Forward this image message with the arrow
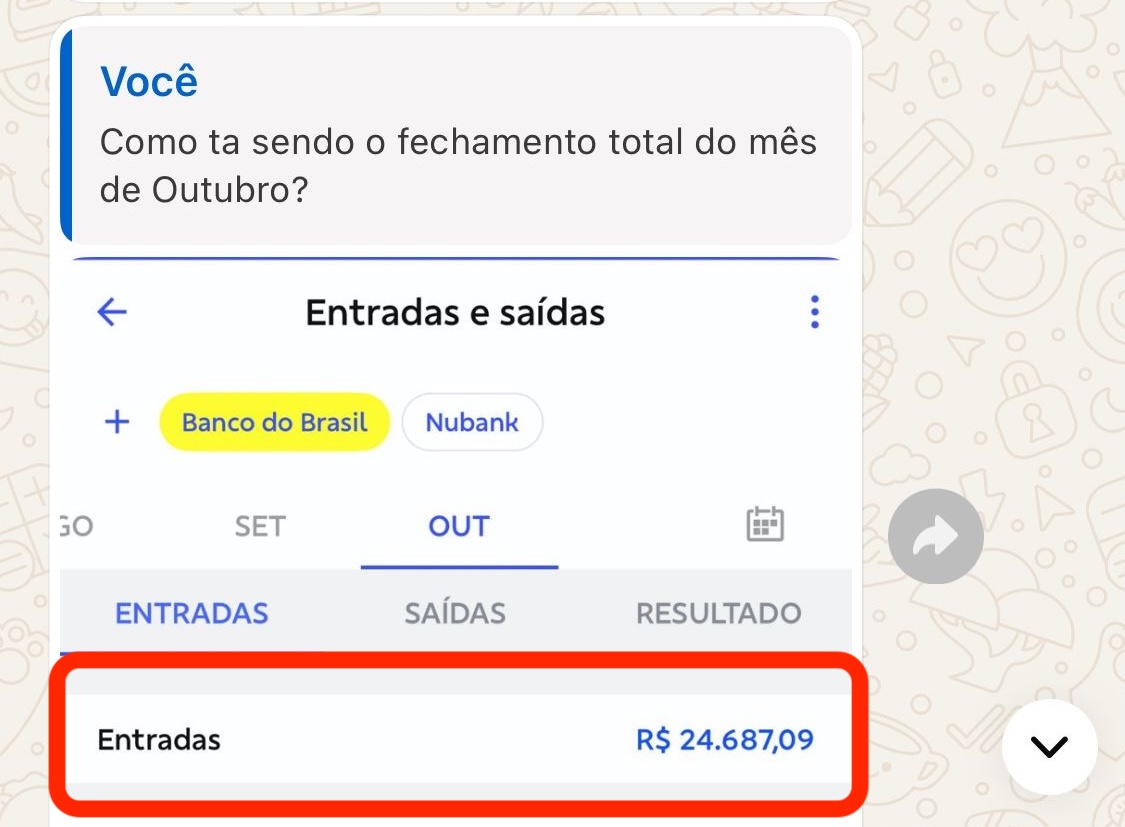Screen dimensions: 1125x827 coord(935,537)
